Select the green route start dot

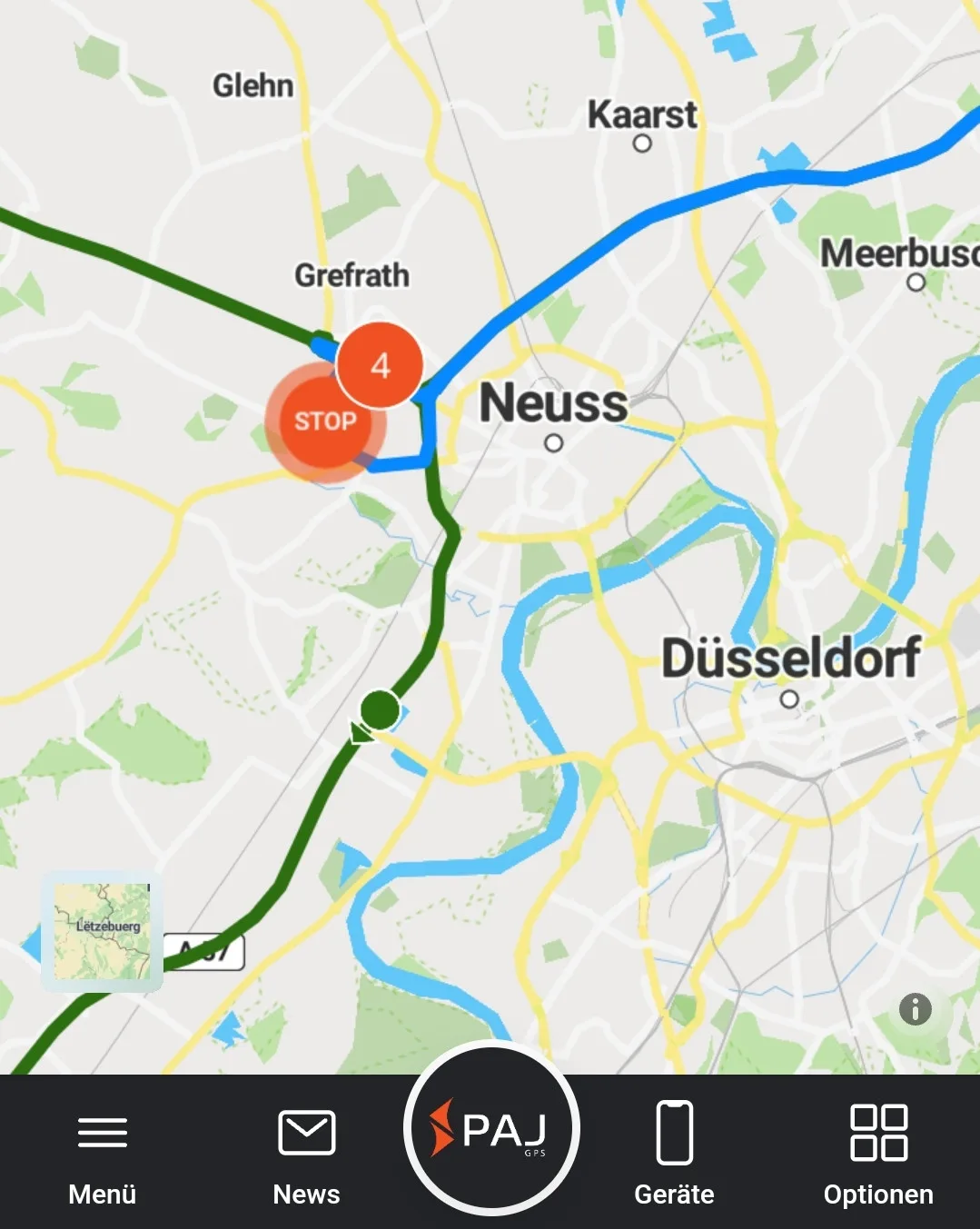point(380,709)
